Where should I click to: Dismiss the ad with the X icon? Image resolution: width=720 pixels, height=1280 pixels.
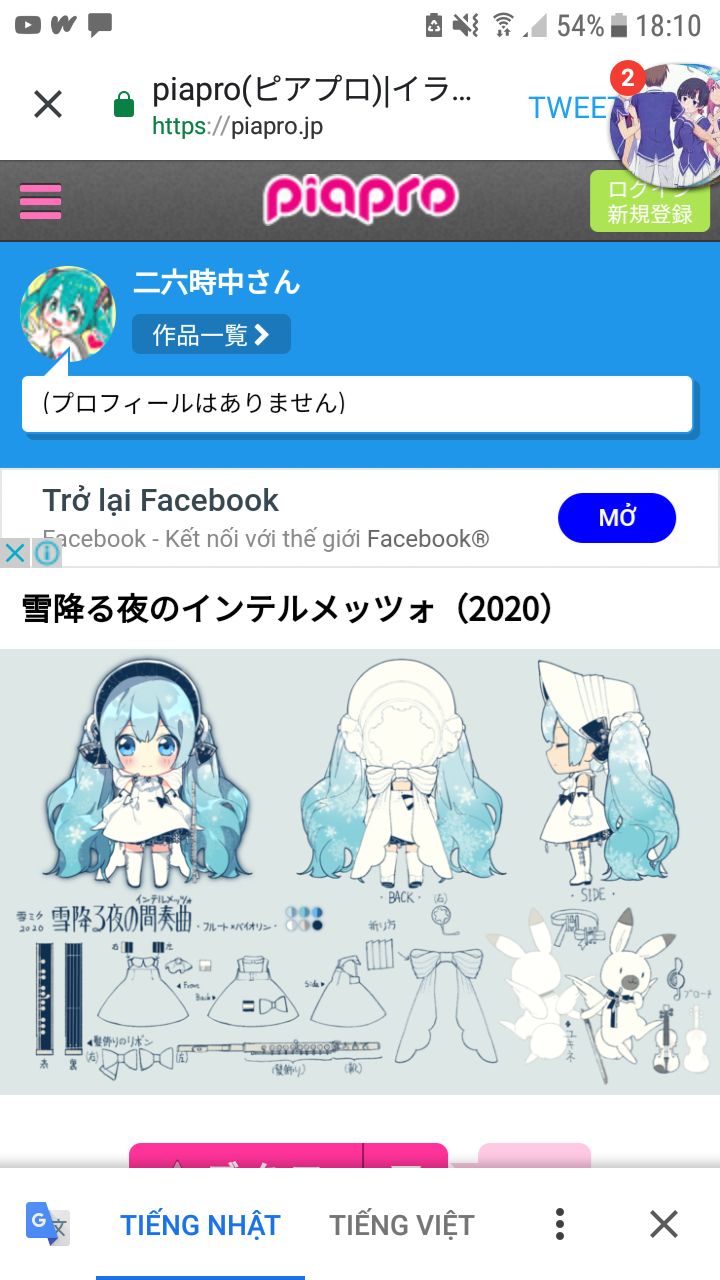point(15,552)
